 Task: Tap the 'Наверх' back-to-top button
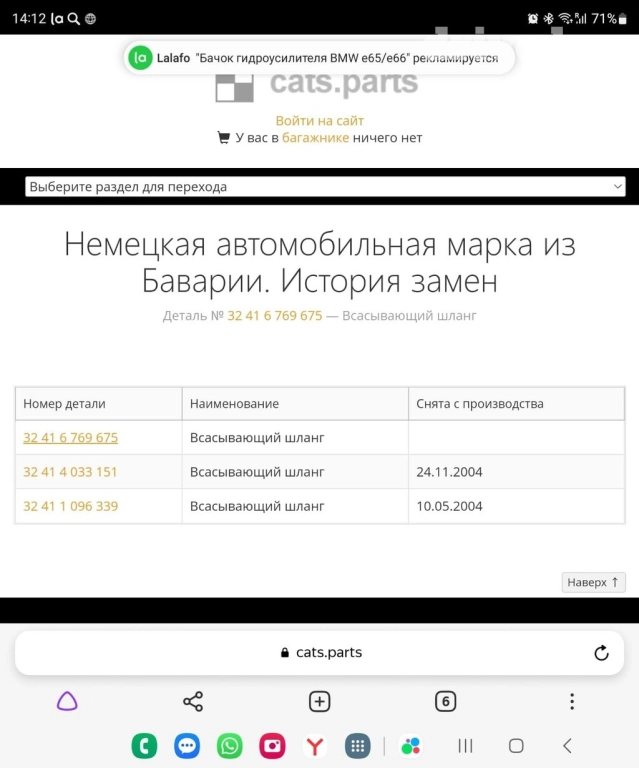[593, 582]
